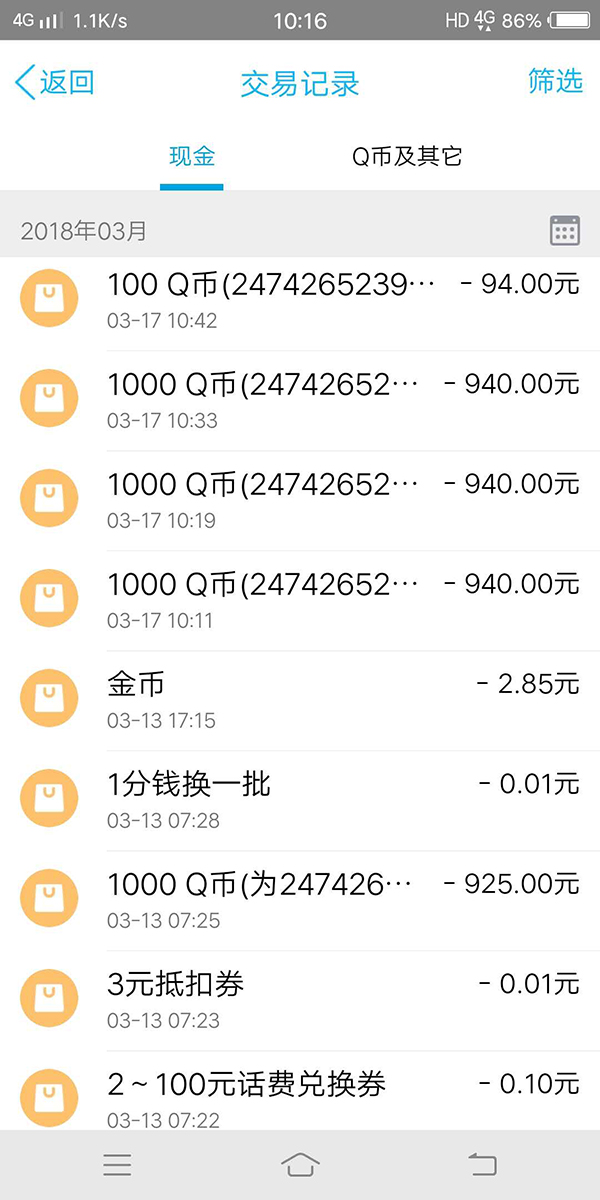Go back using the 返回 button
The height and width of the screenshot is (1200, 600).
pos(55,82)
